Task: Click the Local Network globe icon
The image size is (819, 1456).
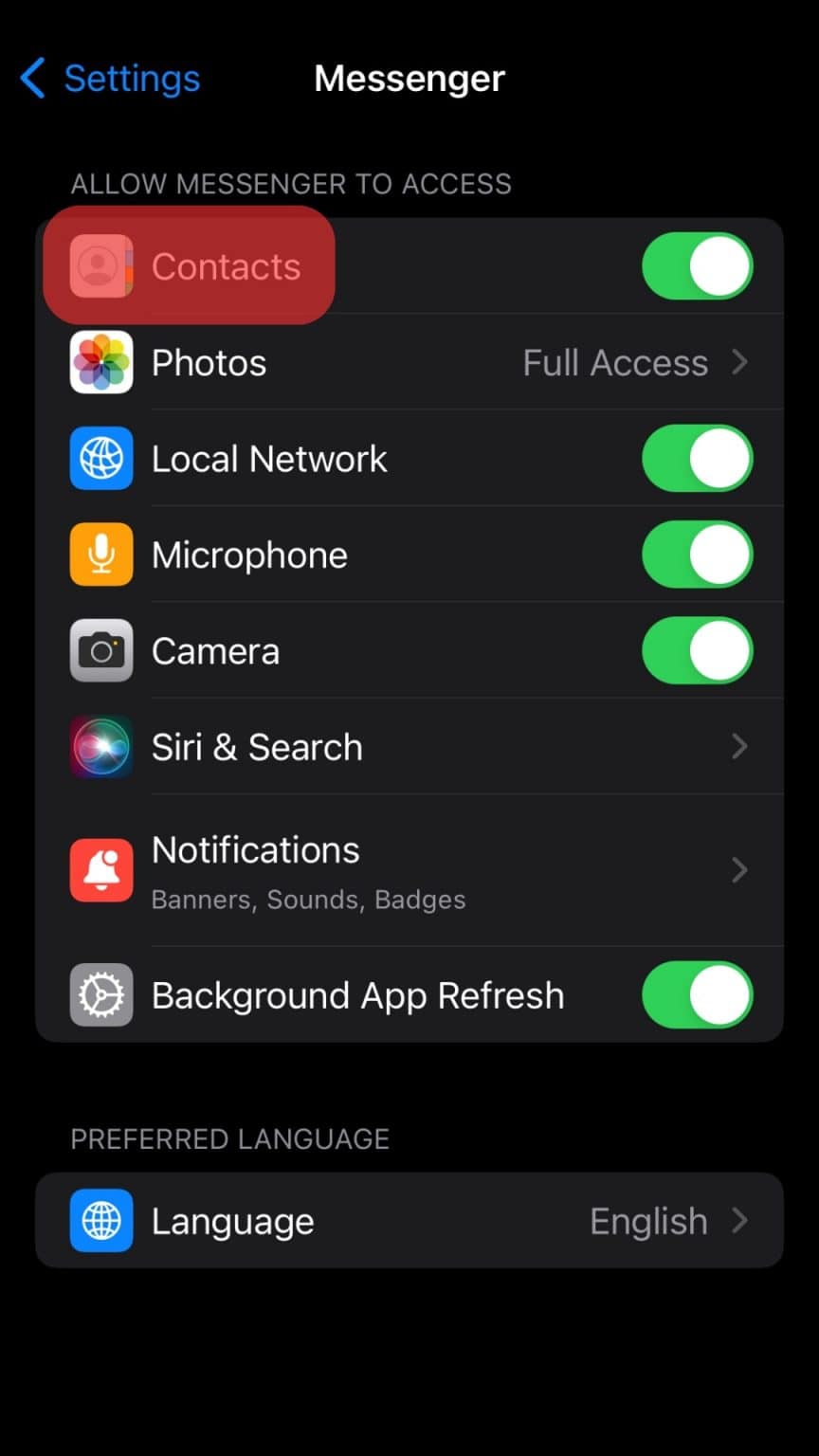Action: [100, 459]
